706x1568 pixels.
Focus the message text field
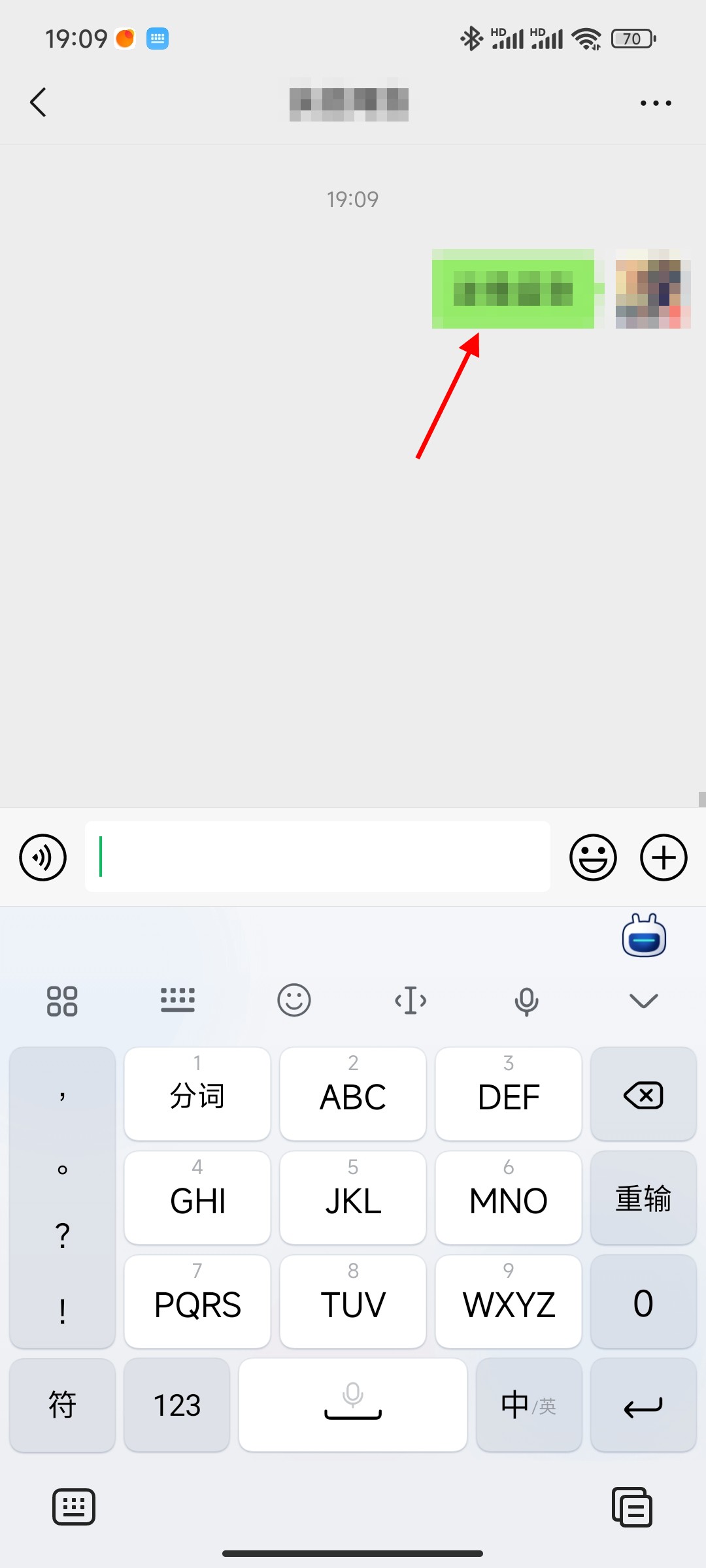tap(317, 857)
